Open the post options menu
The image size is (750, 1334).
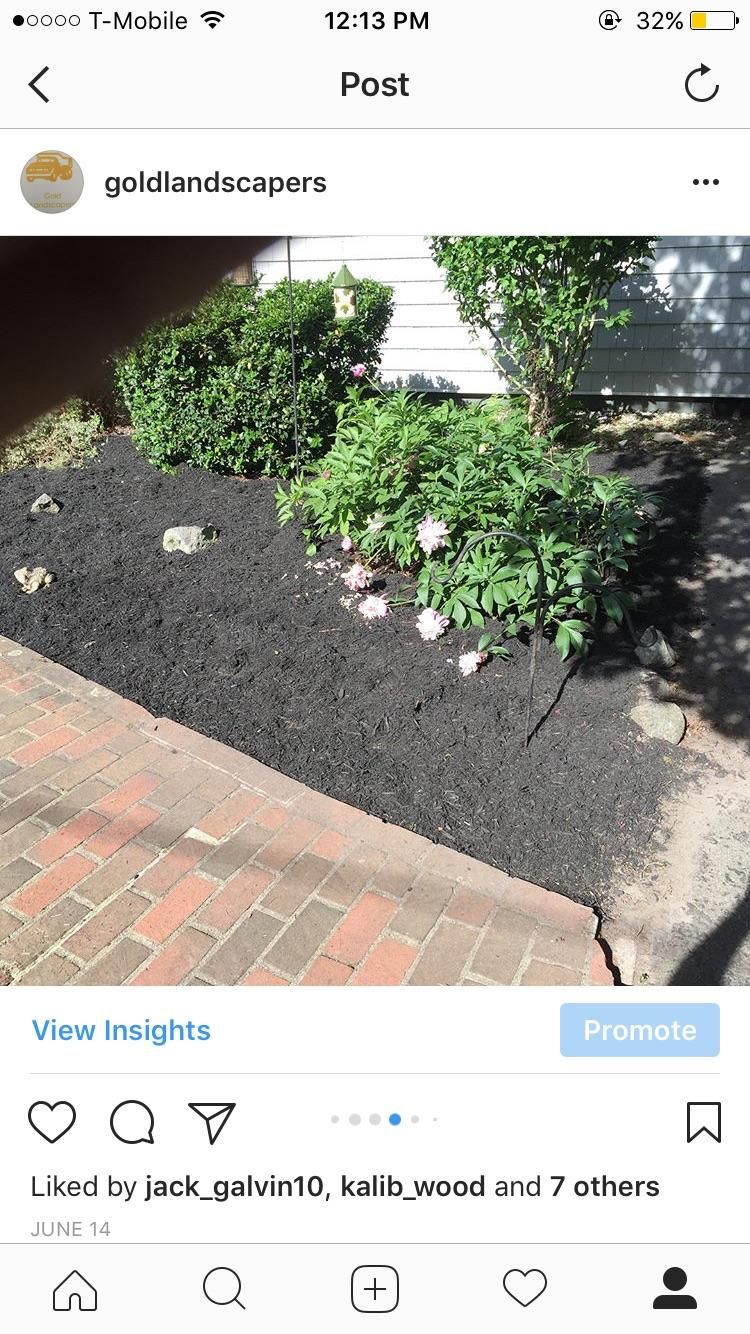tap(705, 182)
